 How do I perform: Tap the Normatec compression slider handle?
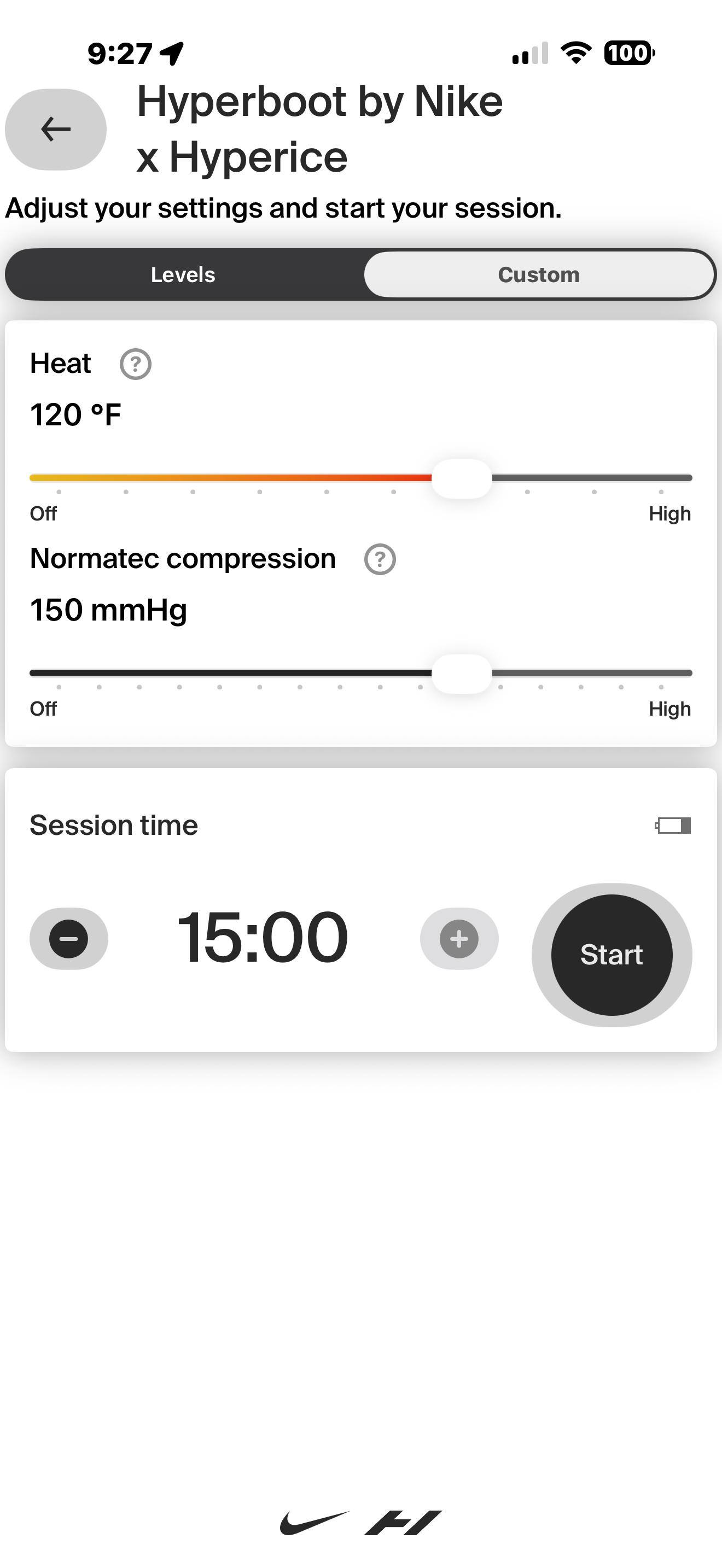462,673
